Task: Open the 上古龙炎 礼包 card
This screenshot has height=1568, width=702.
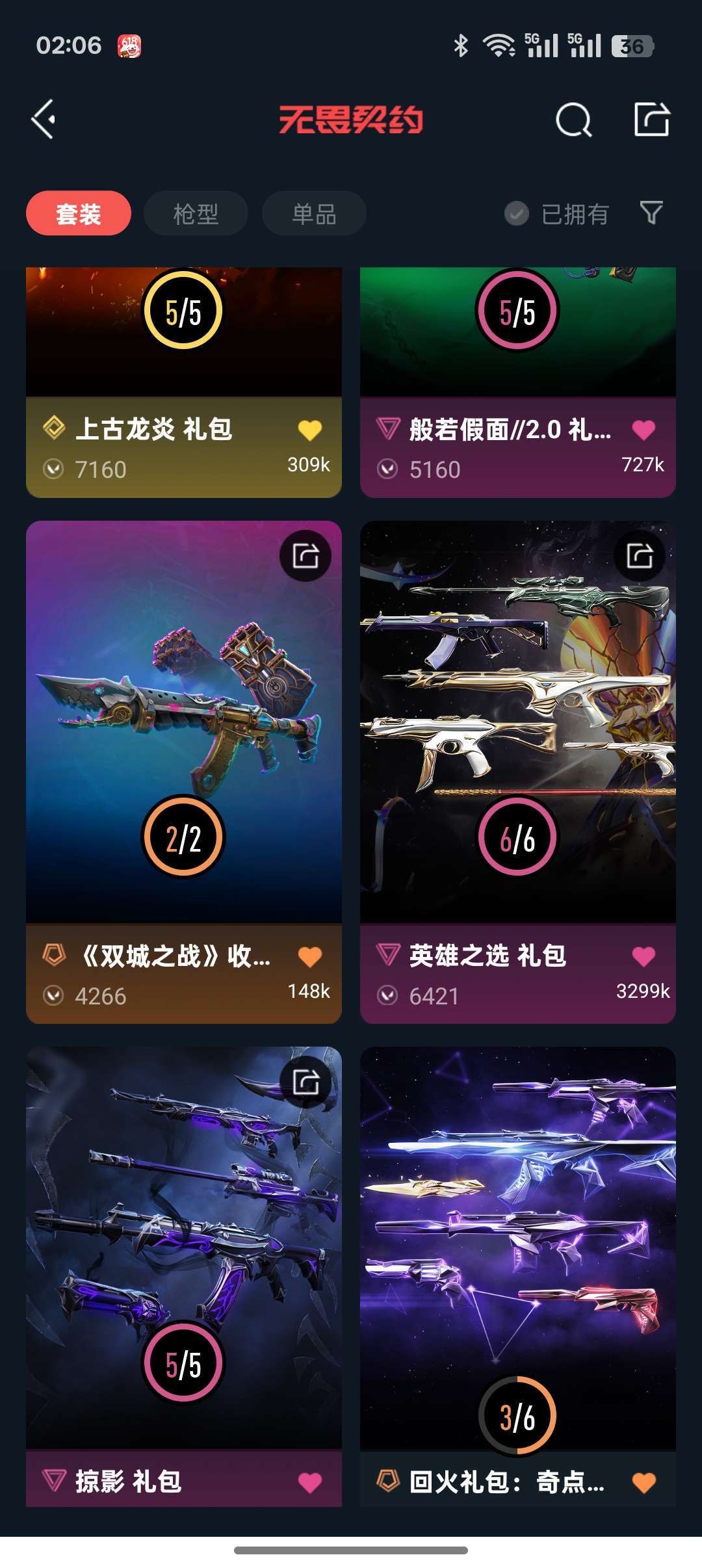Action: pyautogui.click(x=184, y=382)
